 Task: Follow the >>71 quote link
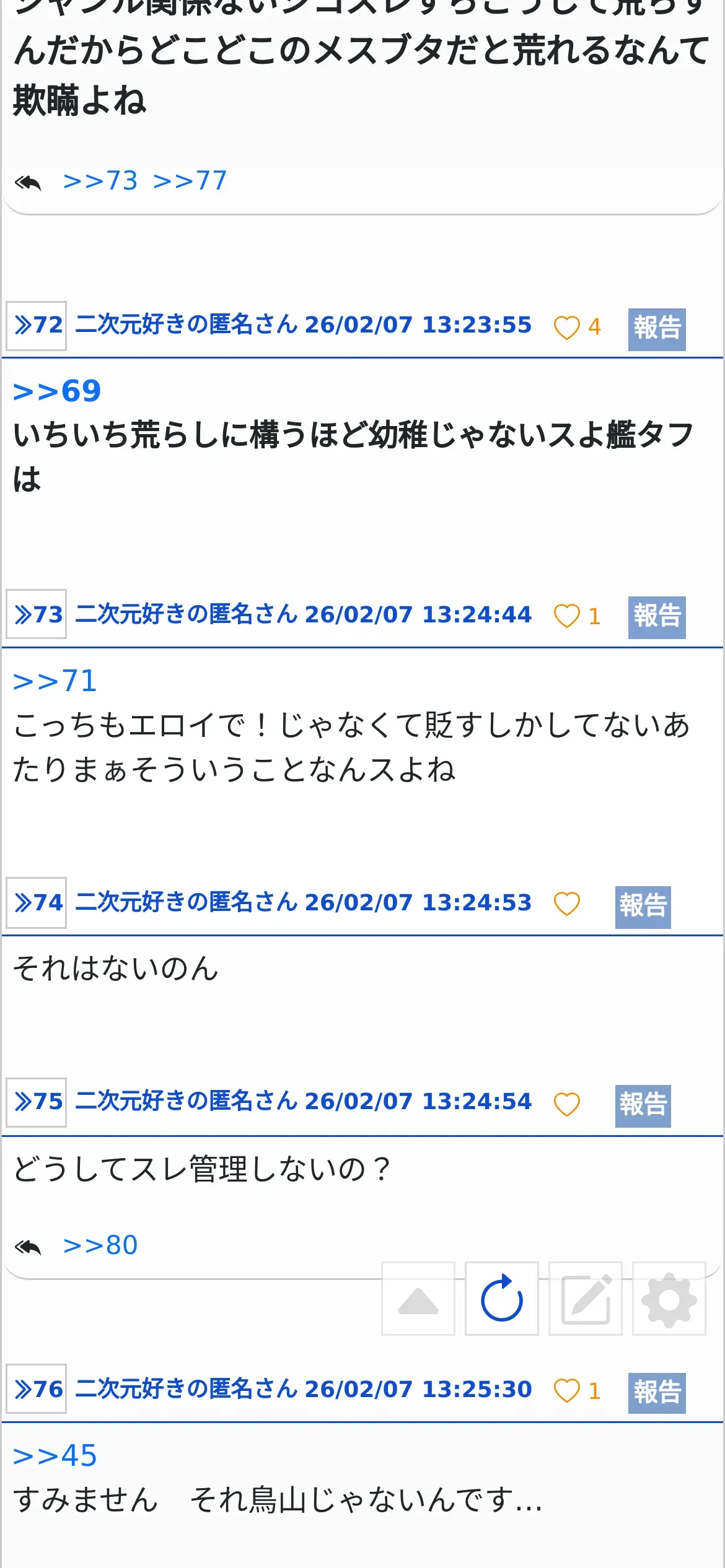[55, 681]
